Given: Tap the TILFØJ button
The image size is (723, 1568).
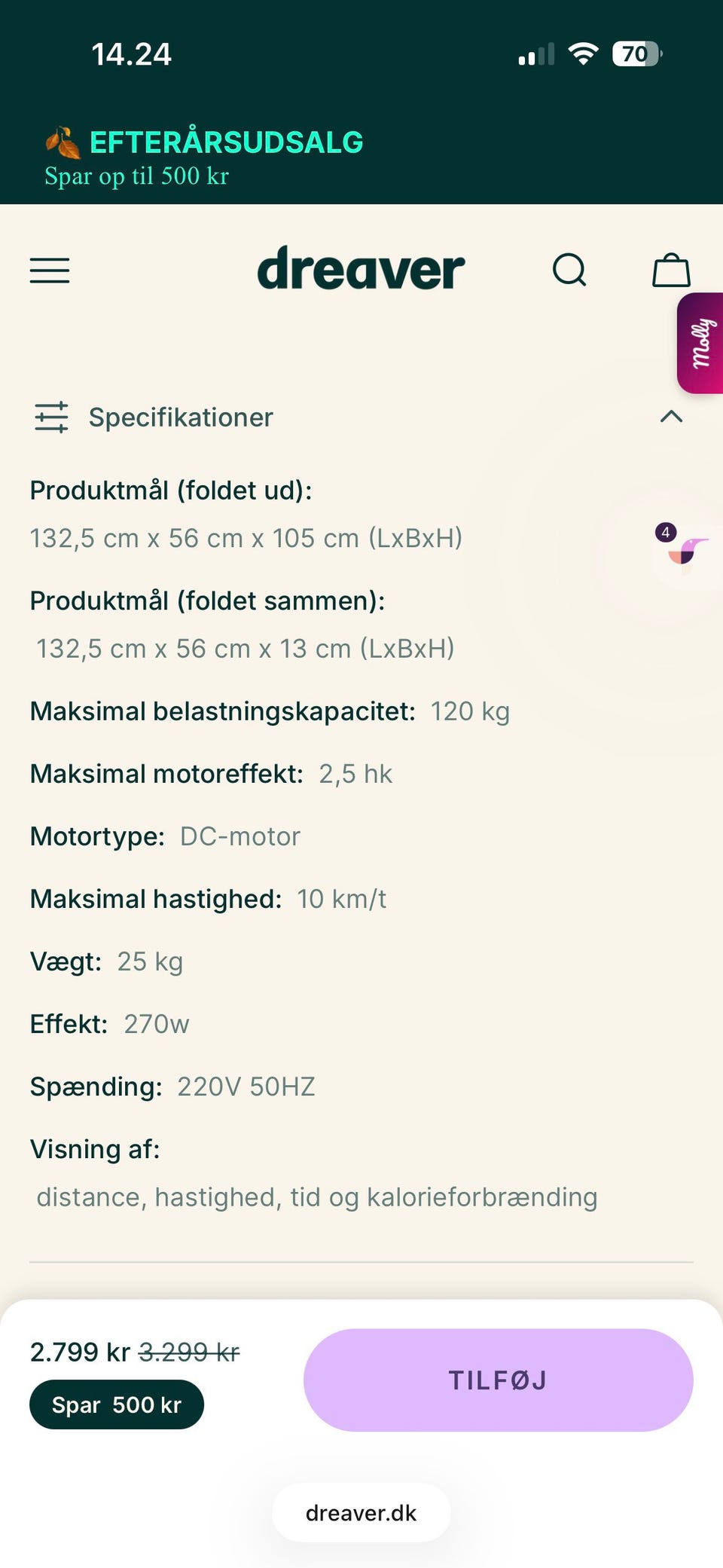Looking at the screenshot, I should tap(498, 1380).
